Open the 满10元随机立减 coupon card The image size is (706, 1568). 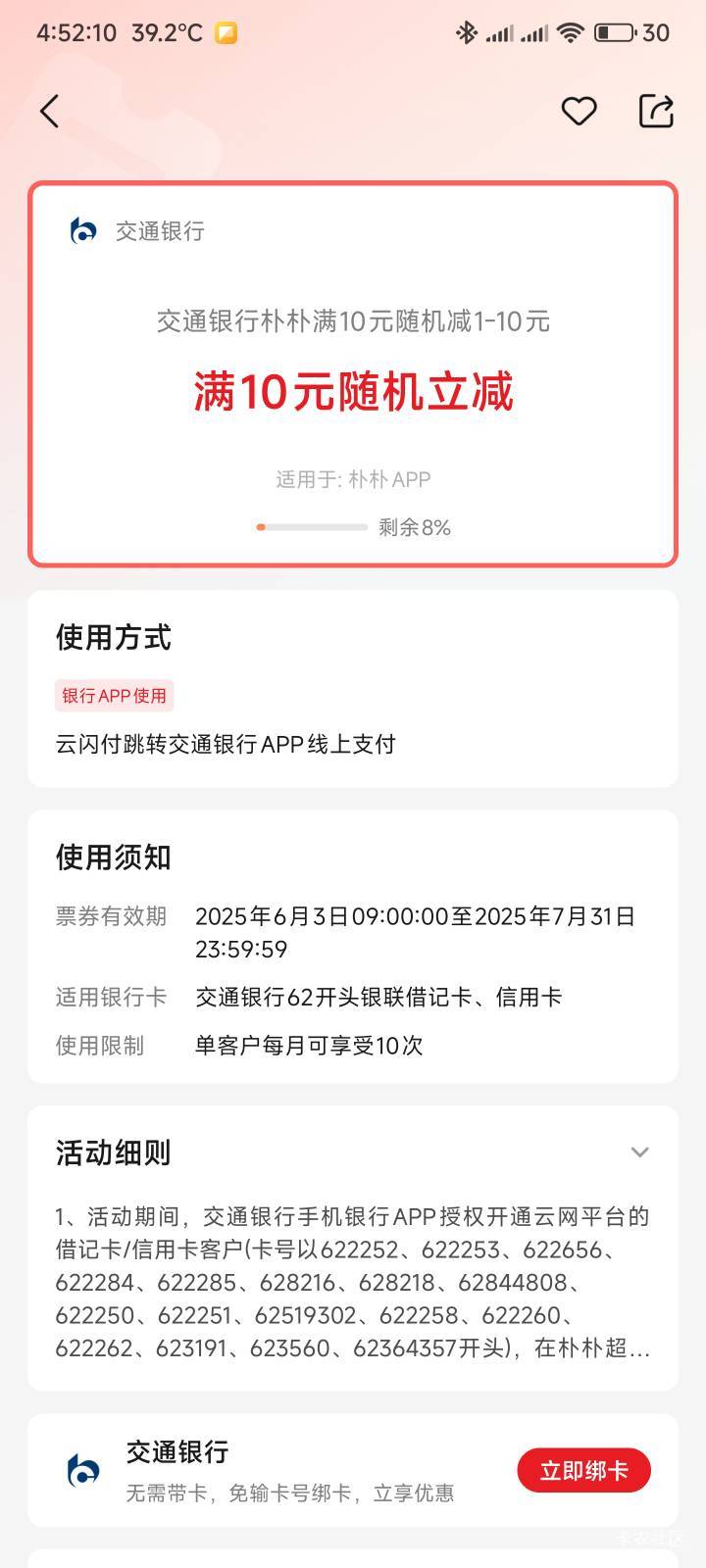pos(353,374)
